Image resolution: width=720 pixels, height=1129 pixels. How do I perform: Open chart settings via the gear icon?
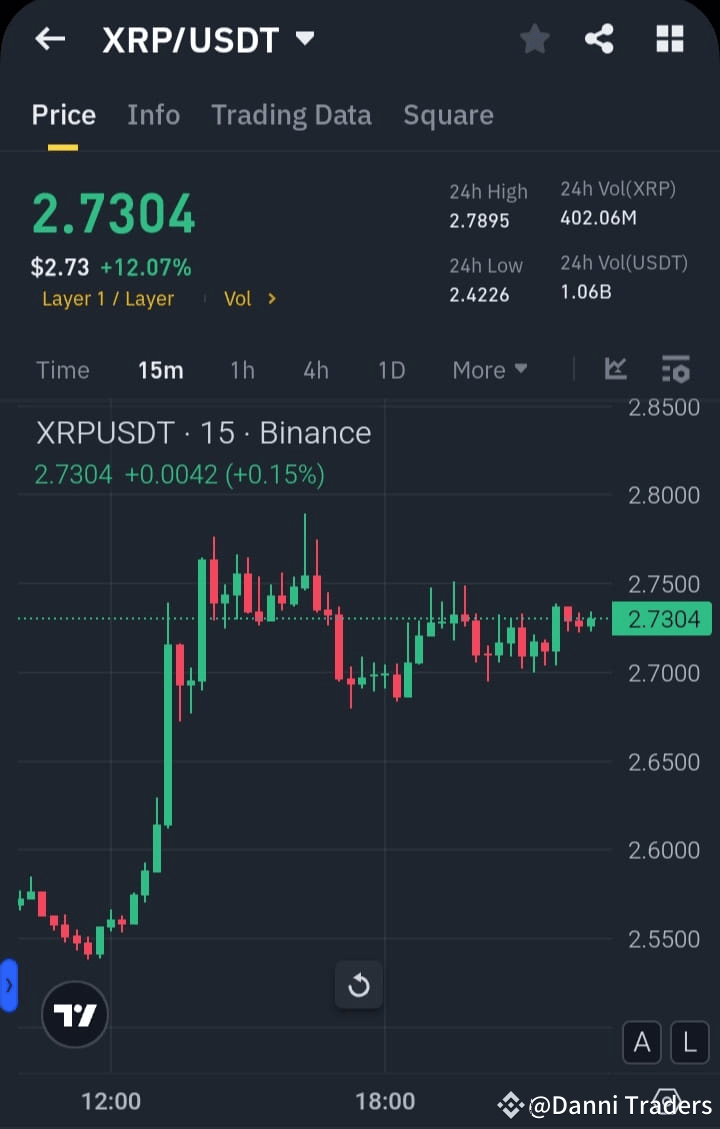click(x=676, y=369)
